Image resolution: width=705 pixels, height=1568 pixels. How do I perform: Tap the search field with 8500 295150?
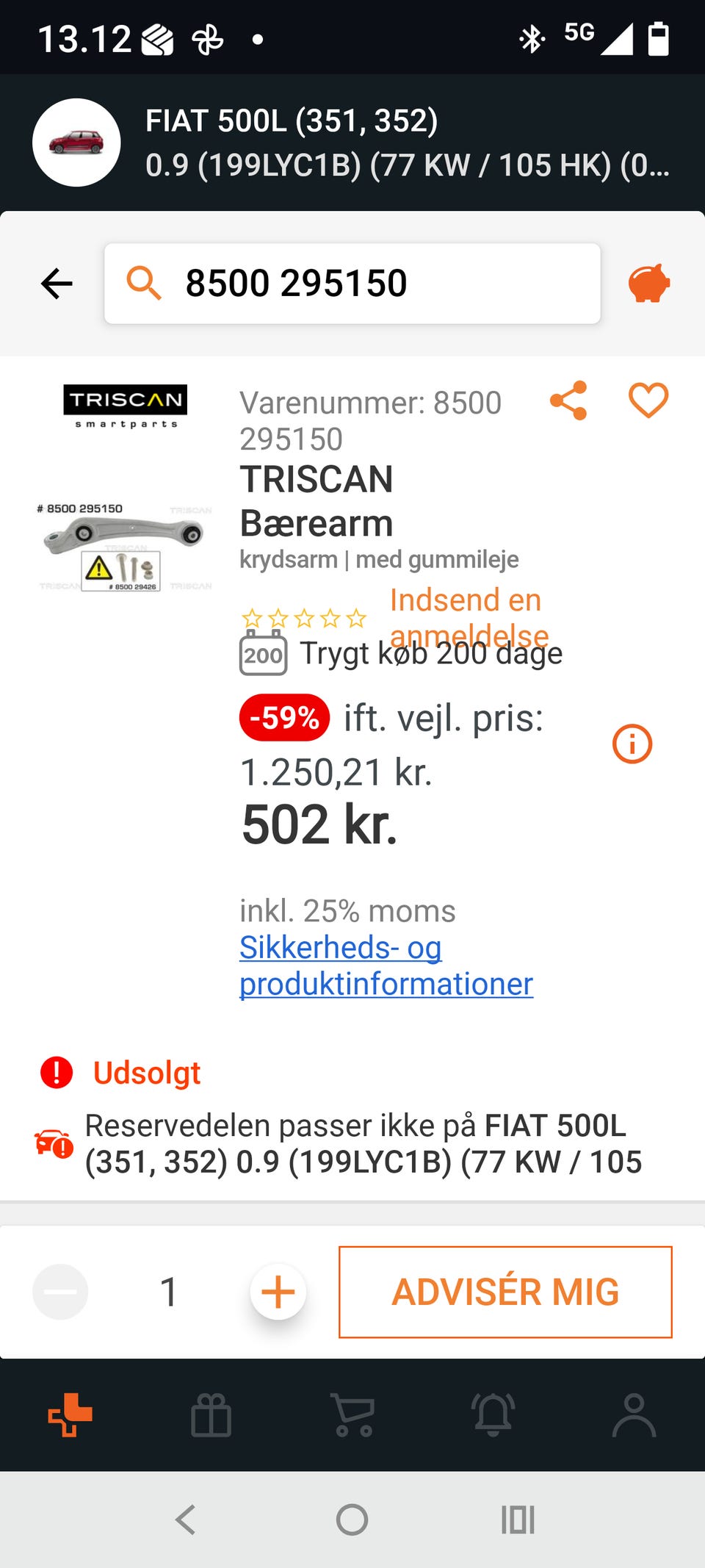pos(352,284)
